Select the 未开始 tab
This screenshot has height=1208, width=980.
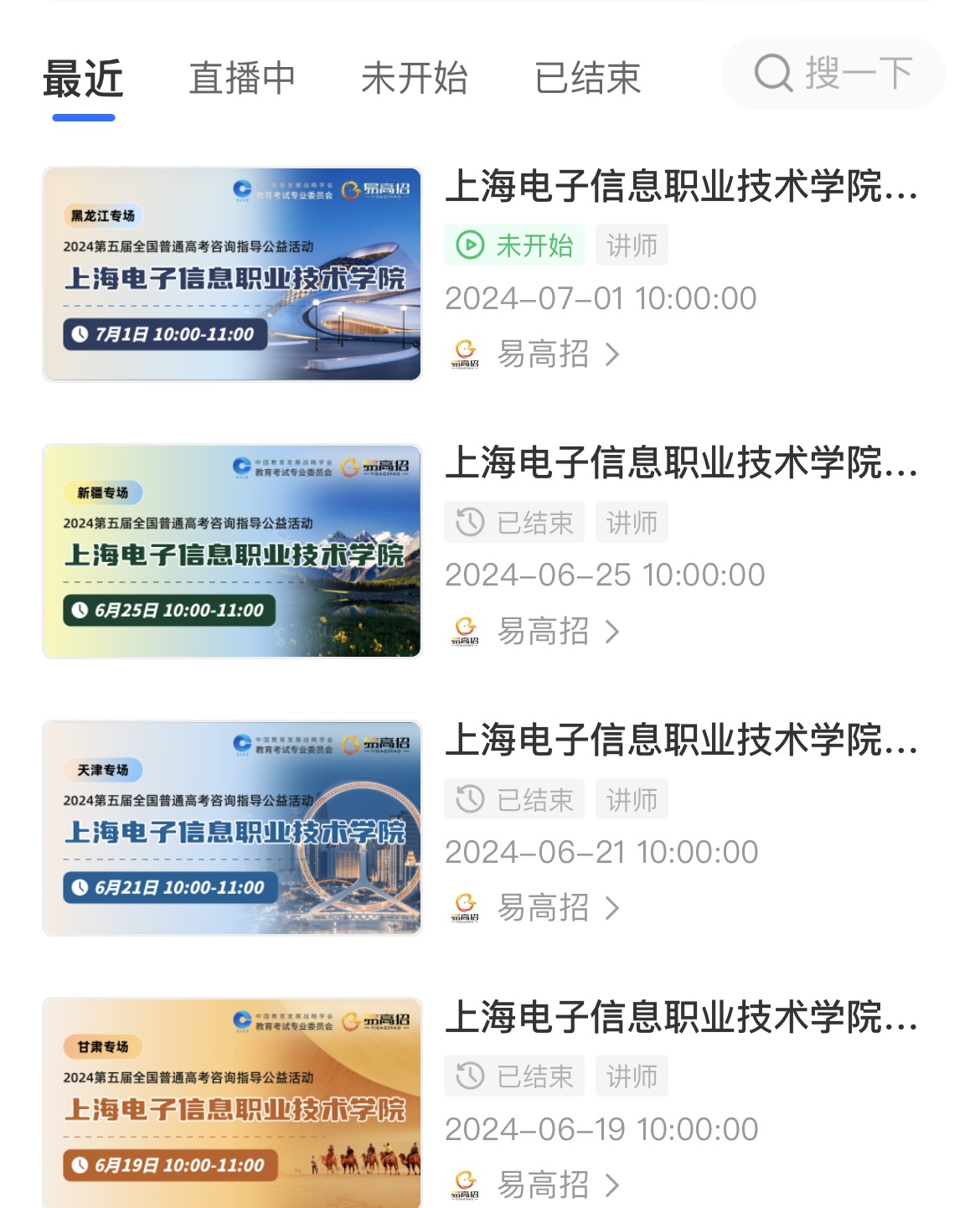[x=415, y=79]
